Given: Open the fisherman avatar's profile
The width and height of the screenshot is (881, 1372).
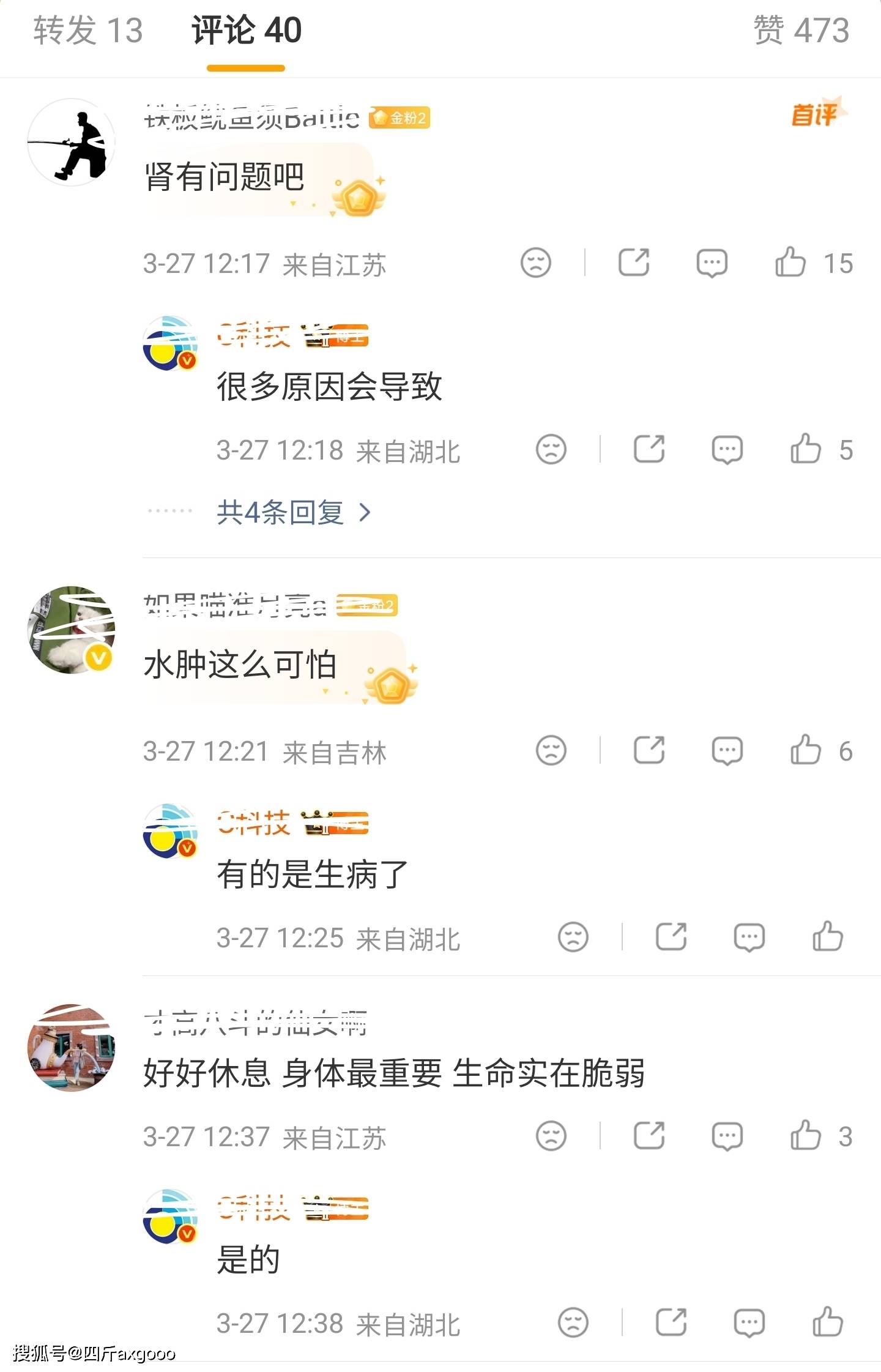Looking at the screenshot, I should click(x=72, y=142).
